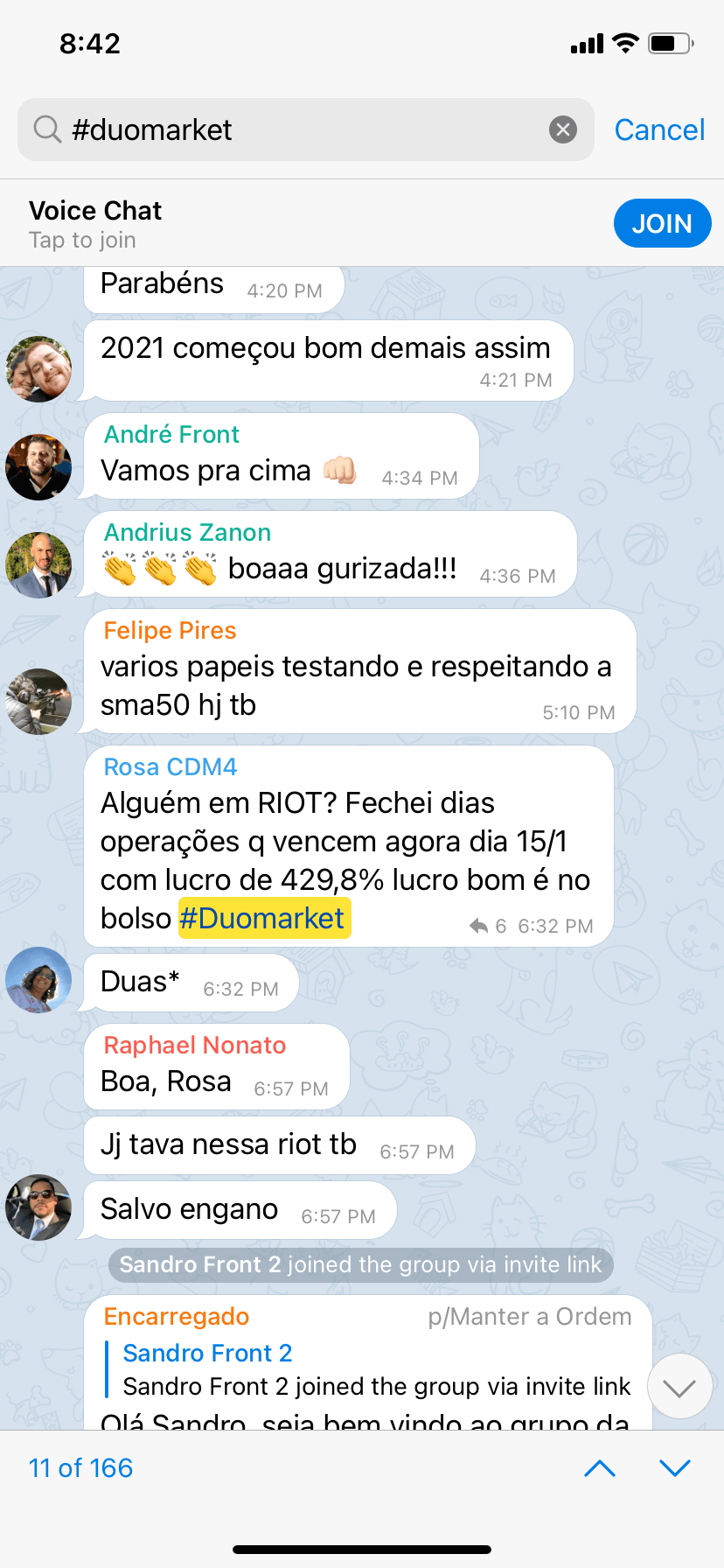Viewport: 724px width, 1568px height.
Task: View the 6 replies to Rosa's message
Action: coord(488,926)
